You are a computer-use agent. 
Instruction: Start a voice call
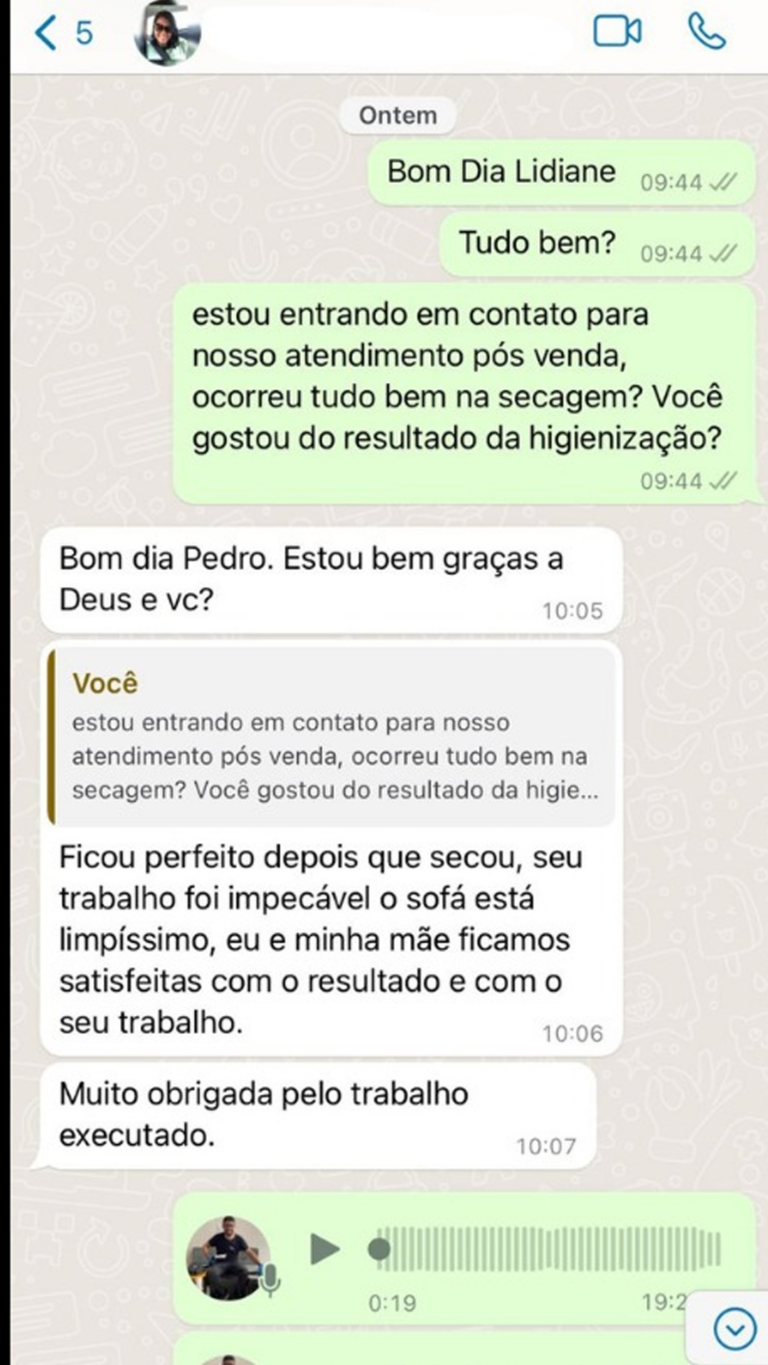pos(706,32)
